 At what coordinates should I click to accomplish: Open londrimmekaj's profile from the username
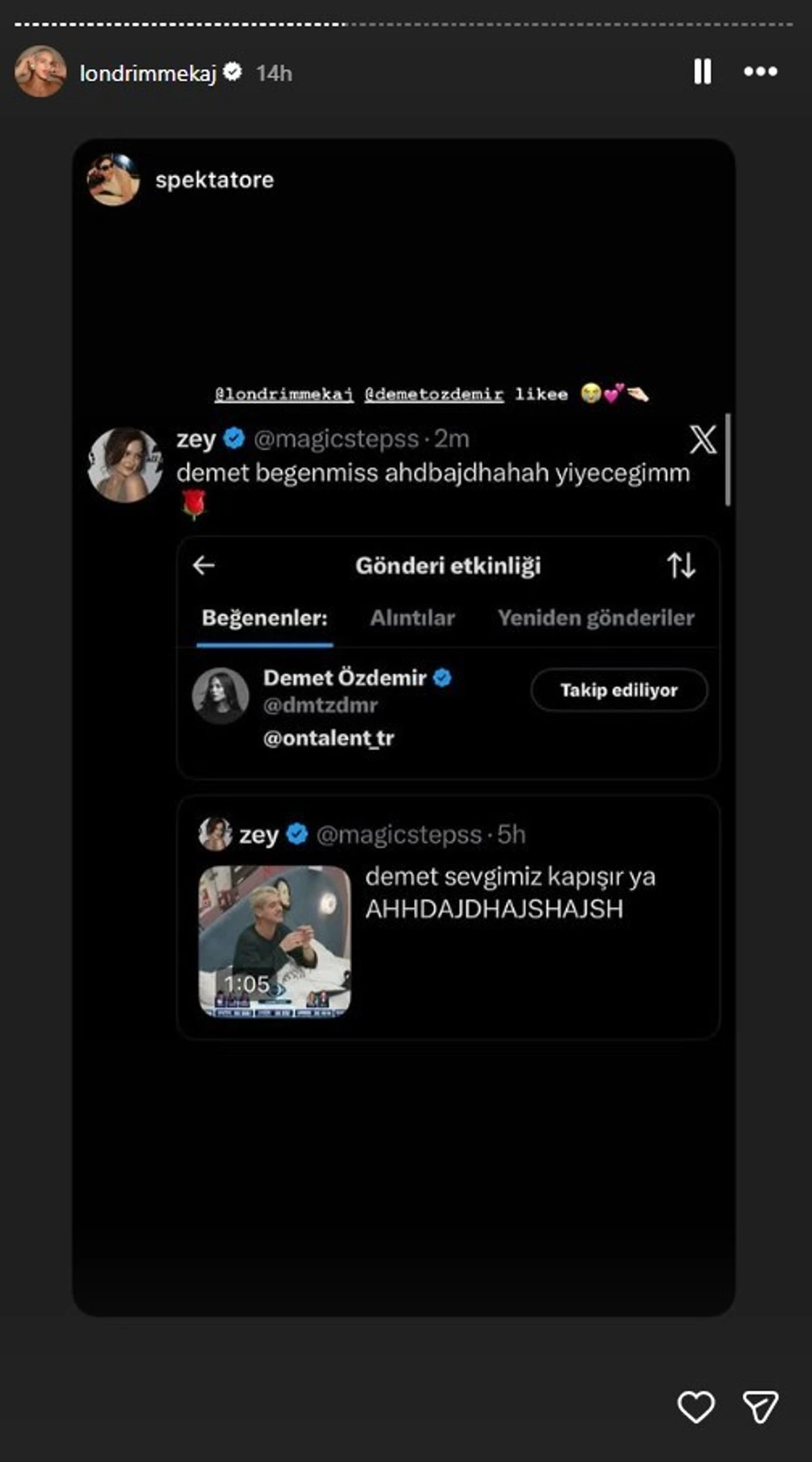148,72
